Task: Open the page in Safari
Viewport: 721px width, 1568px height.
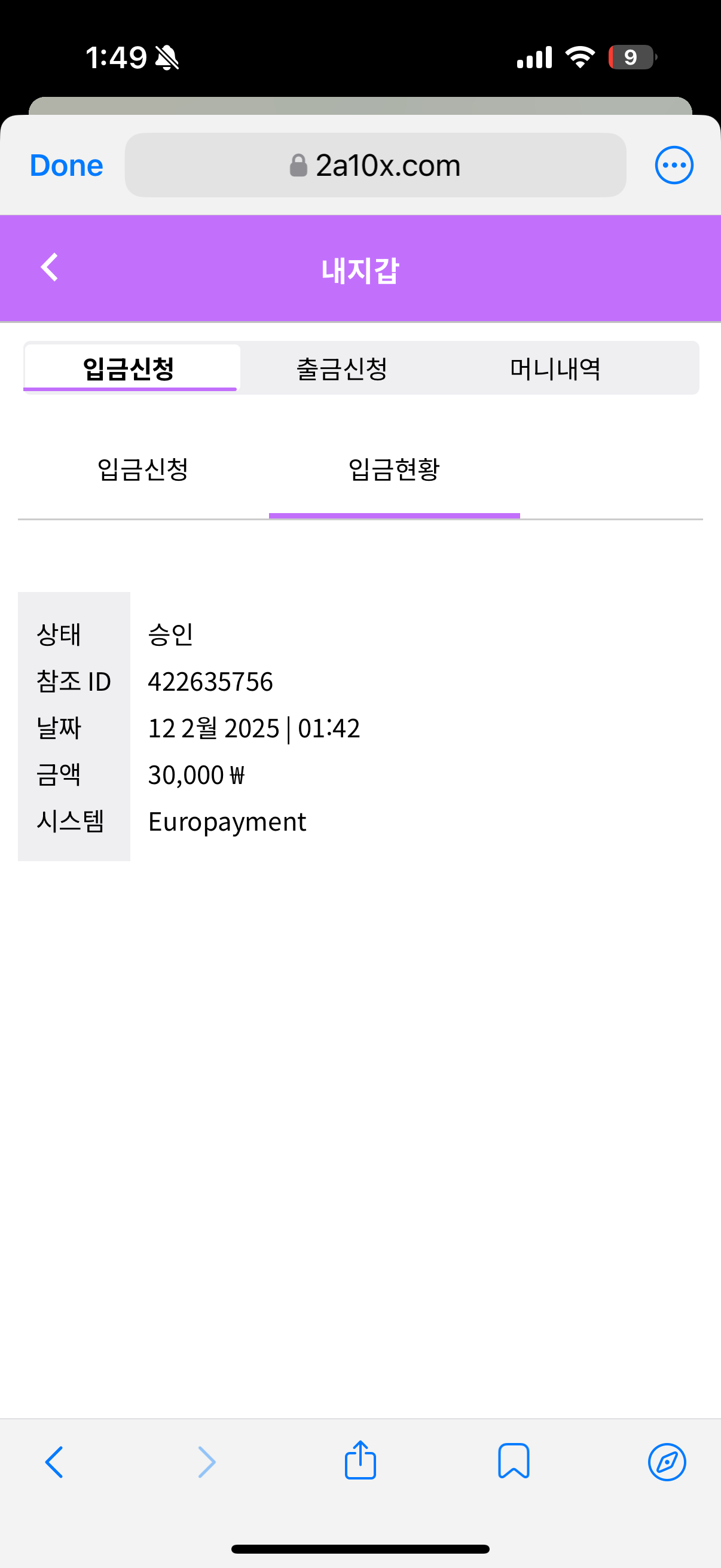Action: pos(667,1462)
